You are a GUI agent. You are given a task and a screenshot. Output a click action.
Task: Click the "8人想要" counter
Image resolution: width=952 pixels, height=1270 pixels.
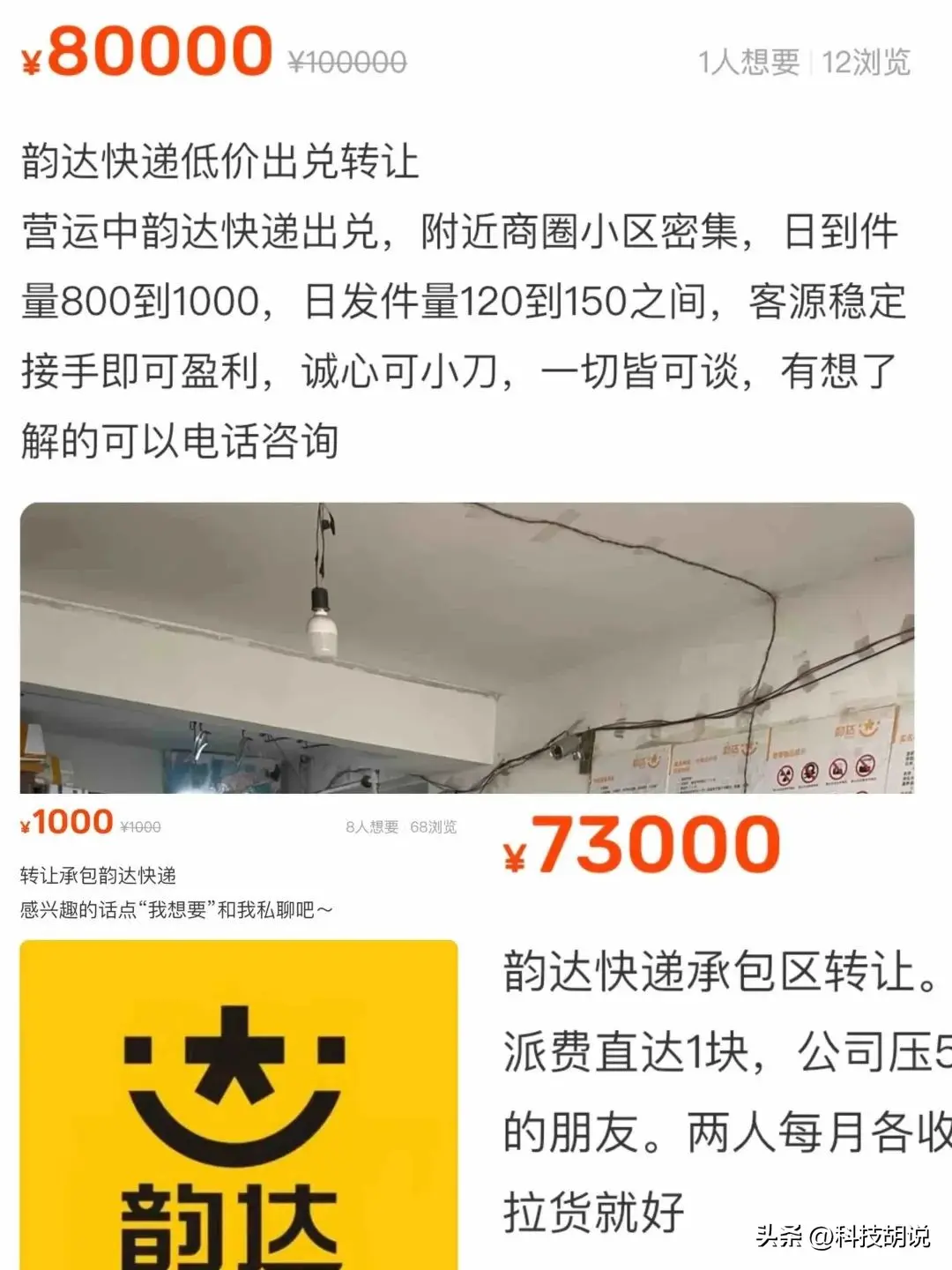(371, 827)
